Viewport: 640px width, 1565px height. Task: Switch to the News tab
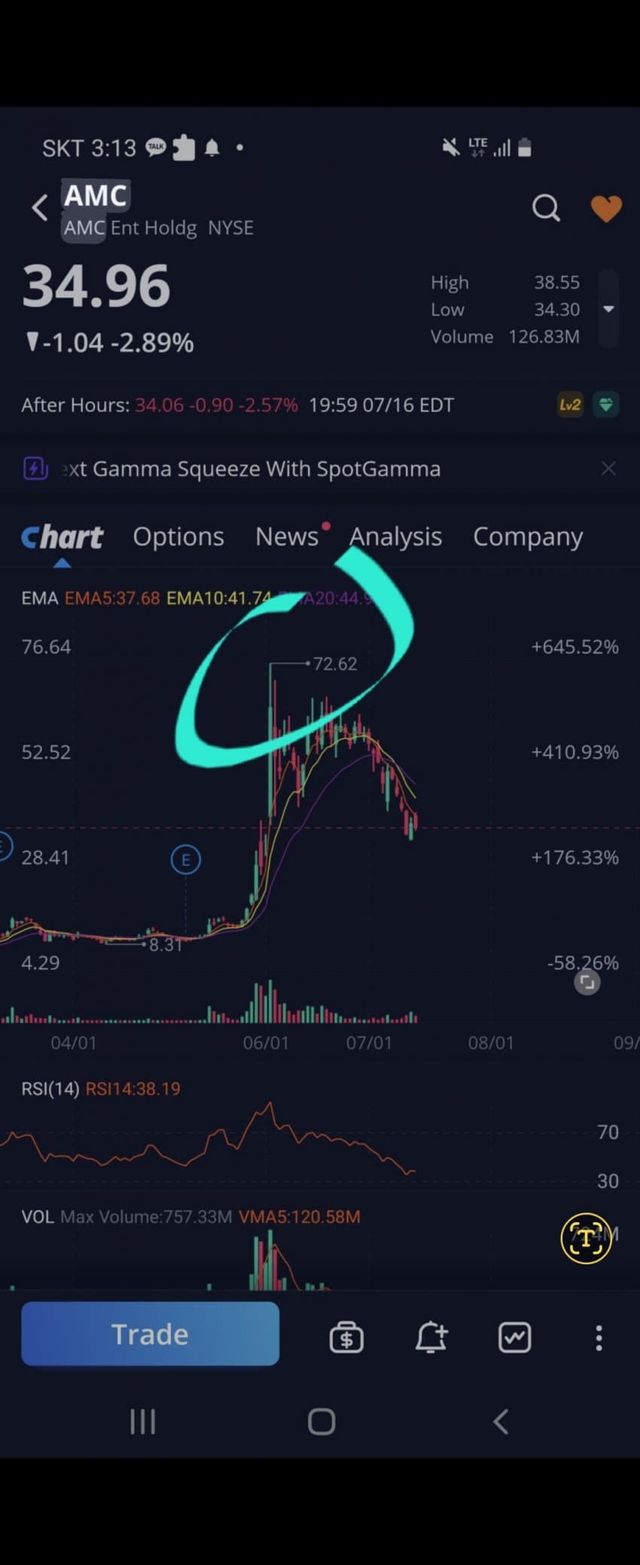tap(287, 537)
